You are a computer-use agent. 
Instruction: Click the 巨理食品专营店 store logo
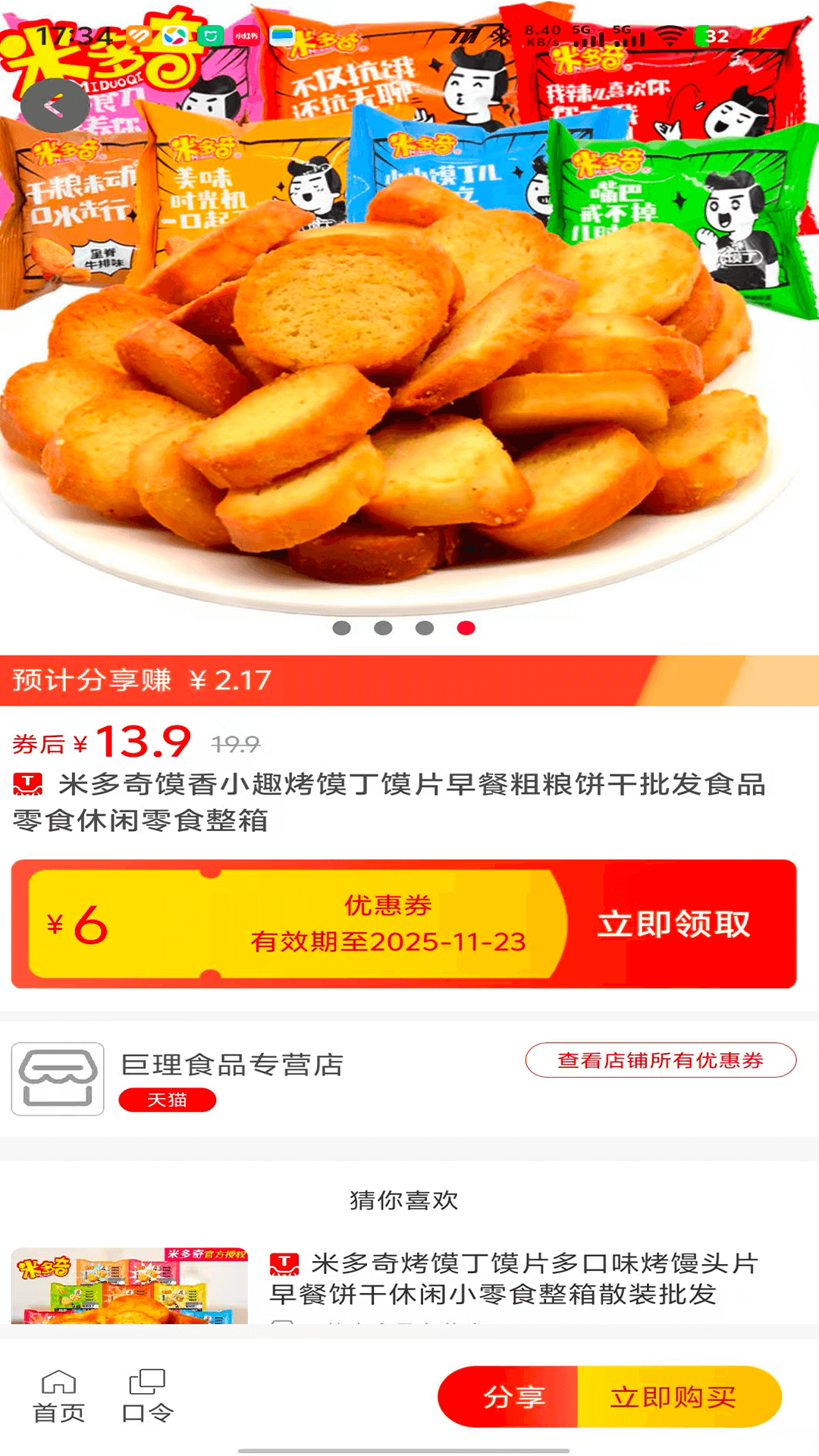pyautogui.click(x=58, y=1077)
